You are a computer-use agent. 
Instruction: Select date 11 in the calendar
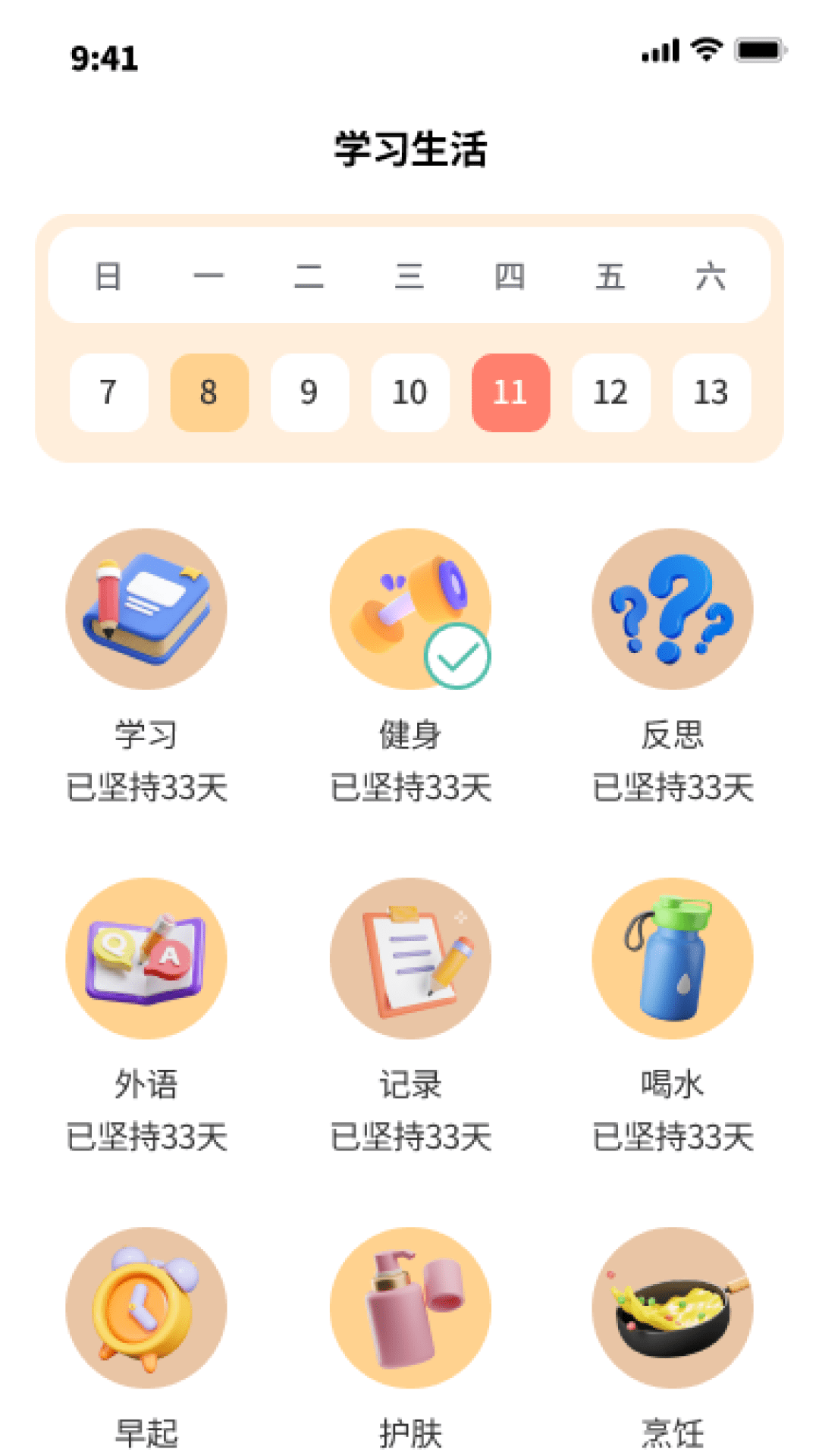pyautogui.click(x=510, y=392)
